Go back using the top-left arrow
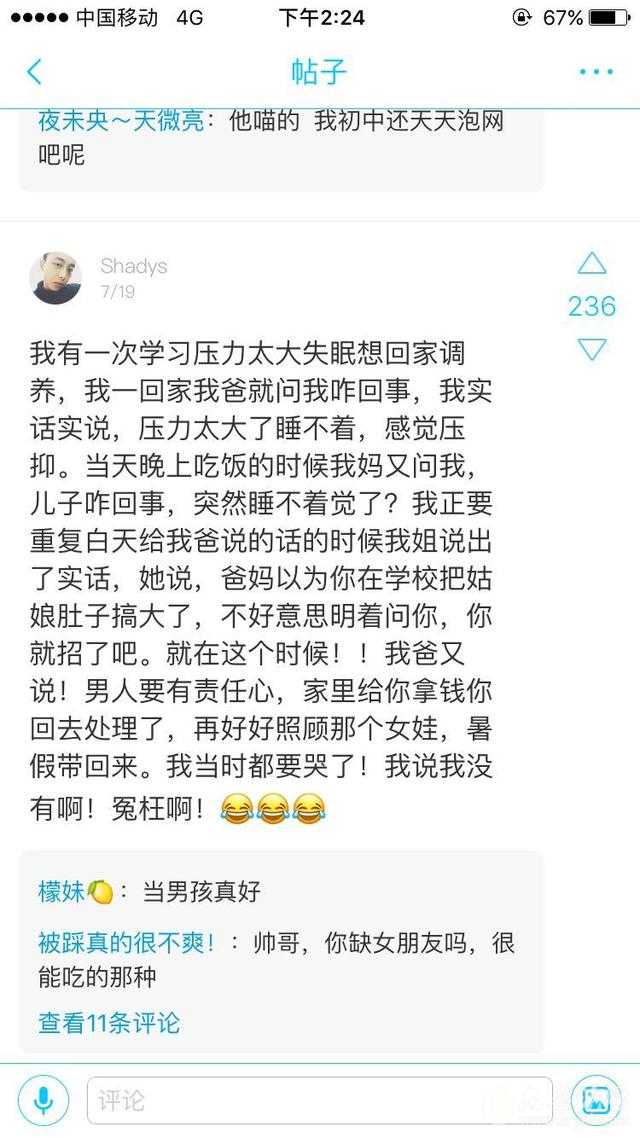This screenshot has width=640, height=1138. tap(34, 72)
